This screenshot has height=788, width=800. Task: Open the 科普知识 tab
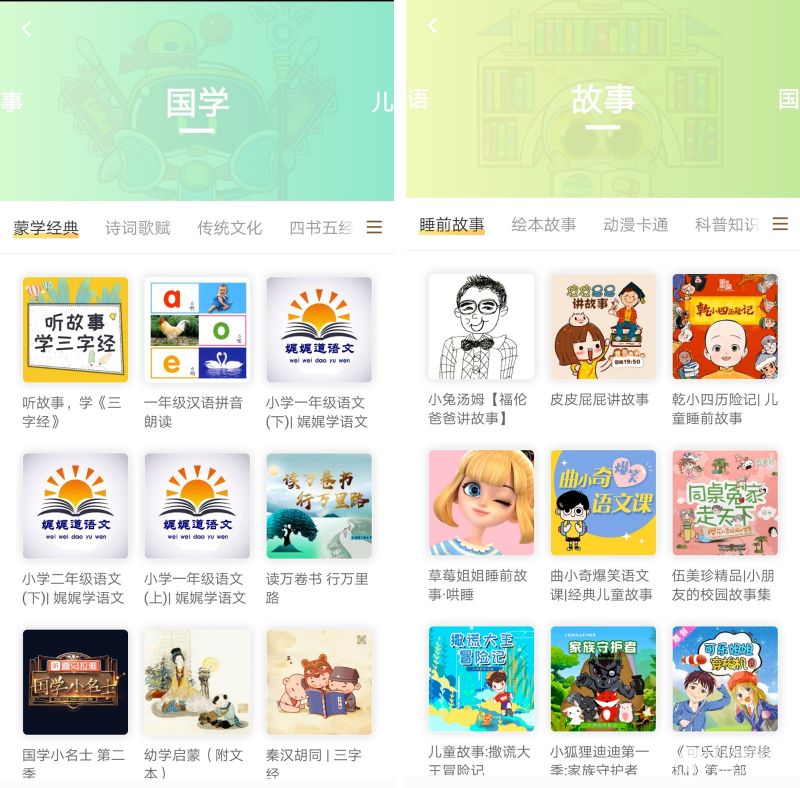click(x=726, y=225)
